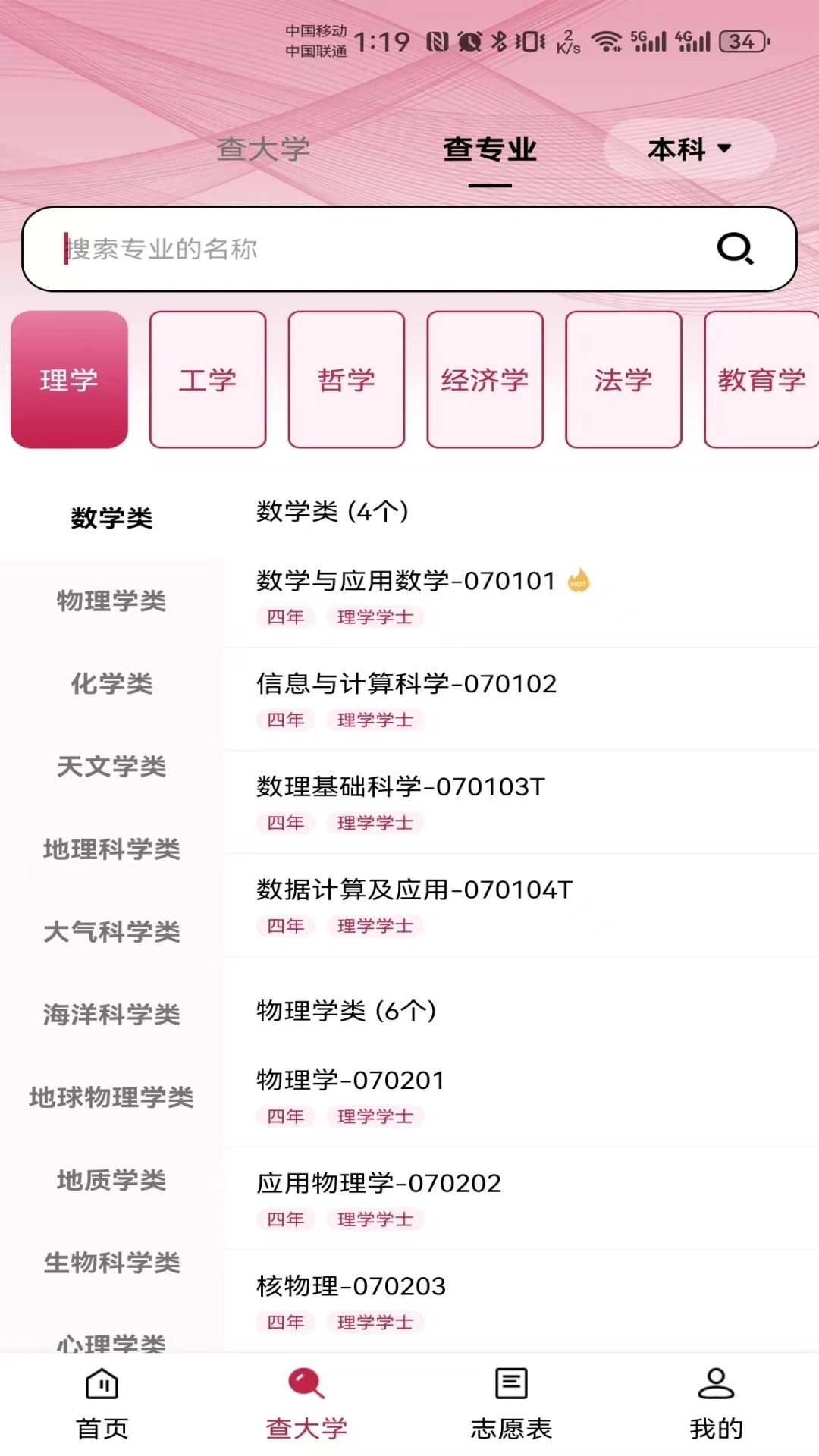Pick the 法学 category chip
This screenshot has height=1456, width=819.
click(623, 380)
